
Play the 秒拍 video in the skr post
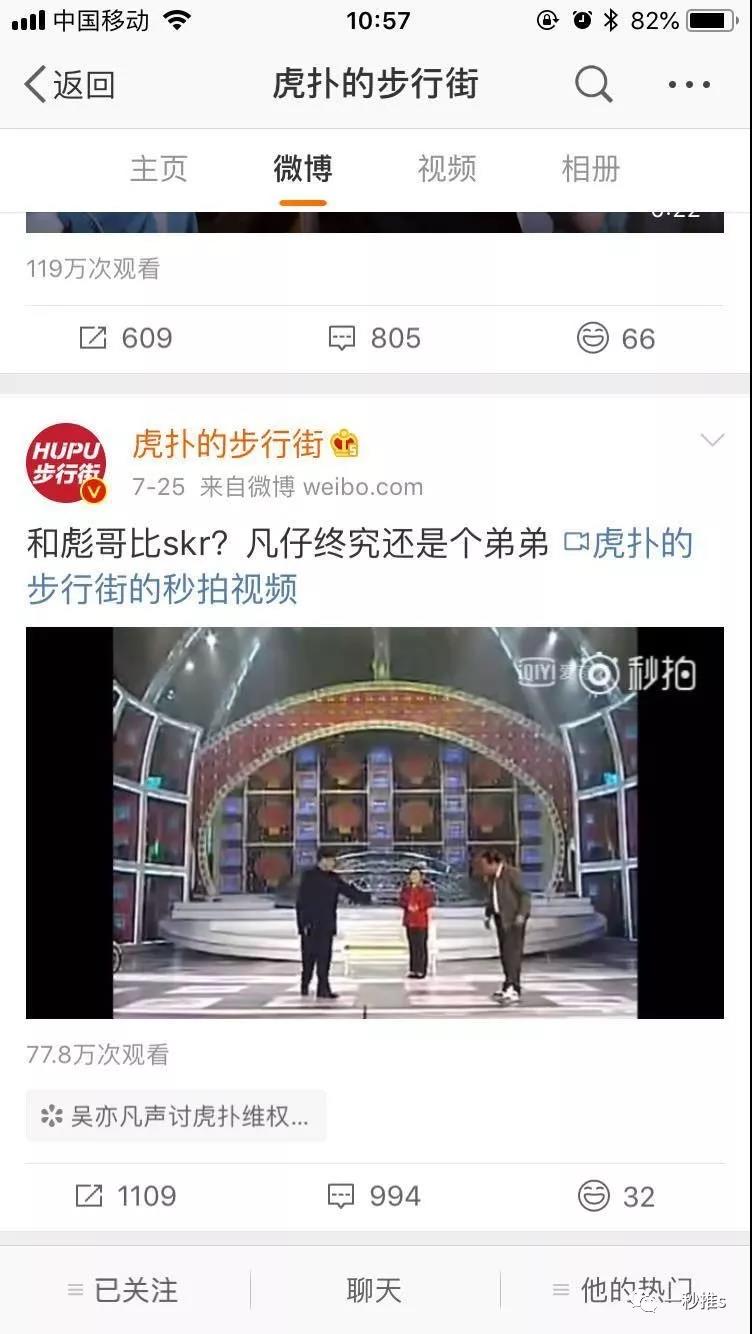point(375,822)
